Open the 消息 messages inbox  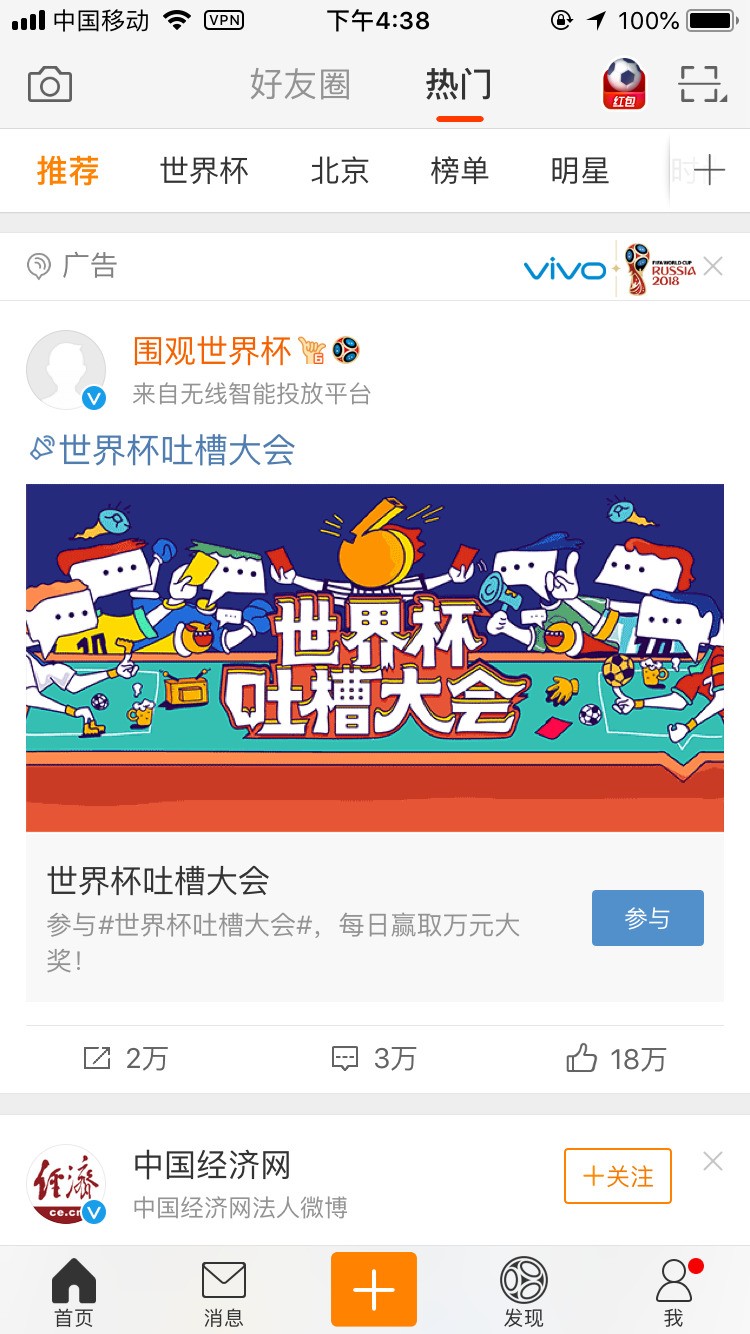tap(224, 1290)
